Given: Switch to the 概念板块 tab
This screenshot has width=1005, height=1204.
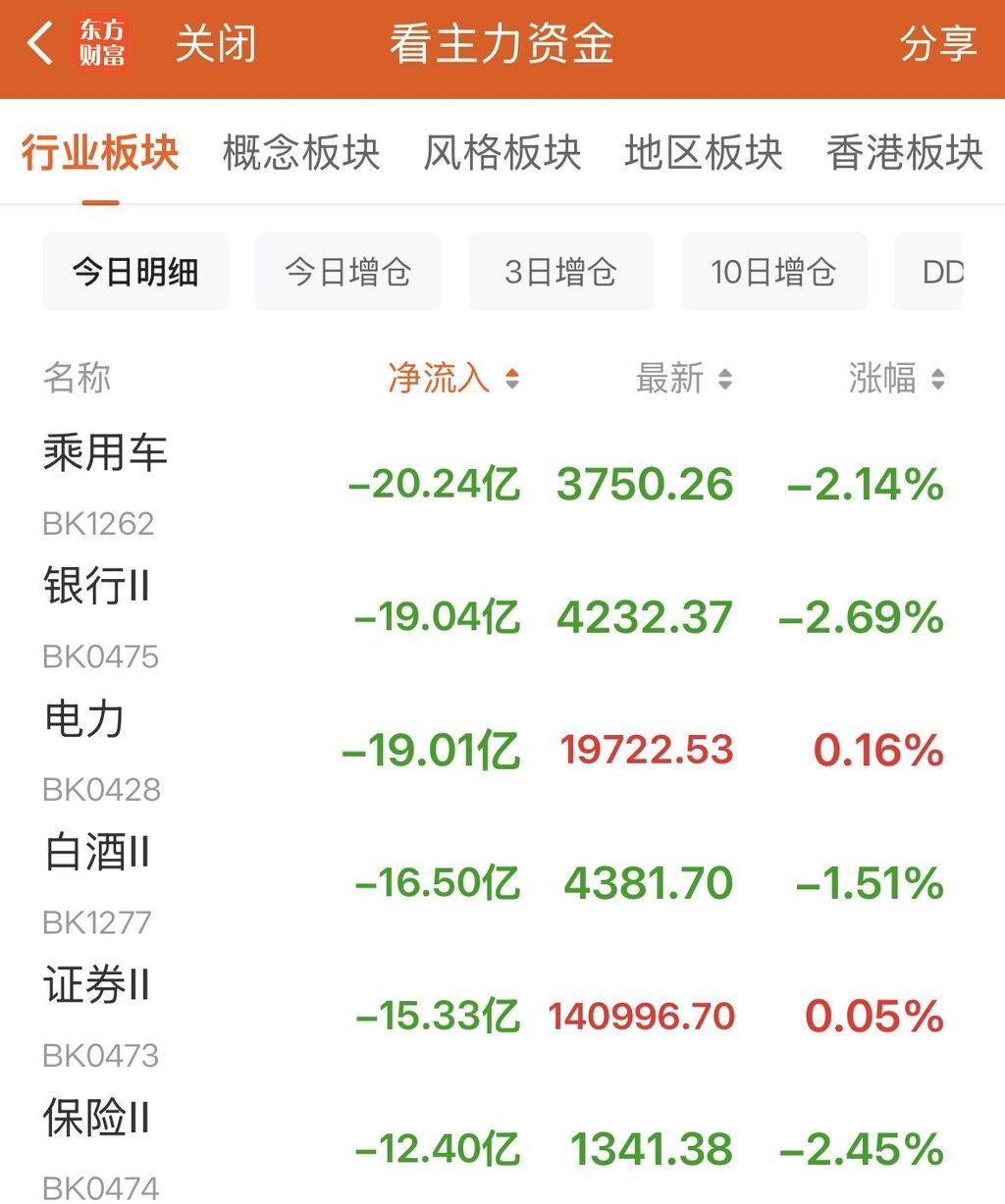Looking at the screenshot, I should tap(301, 153).
